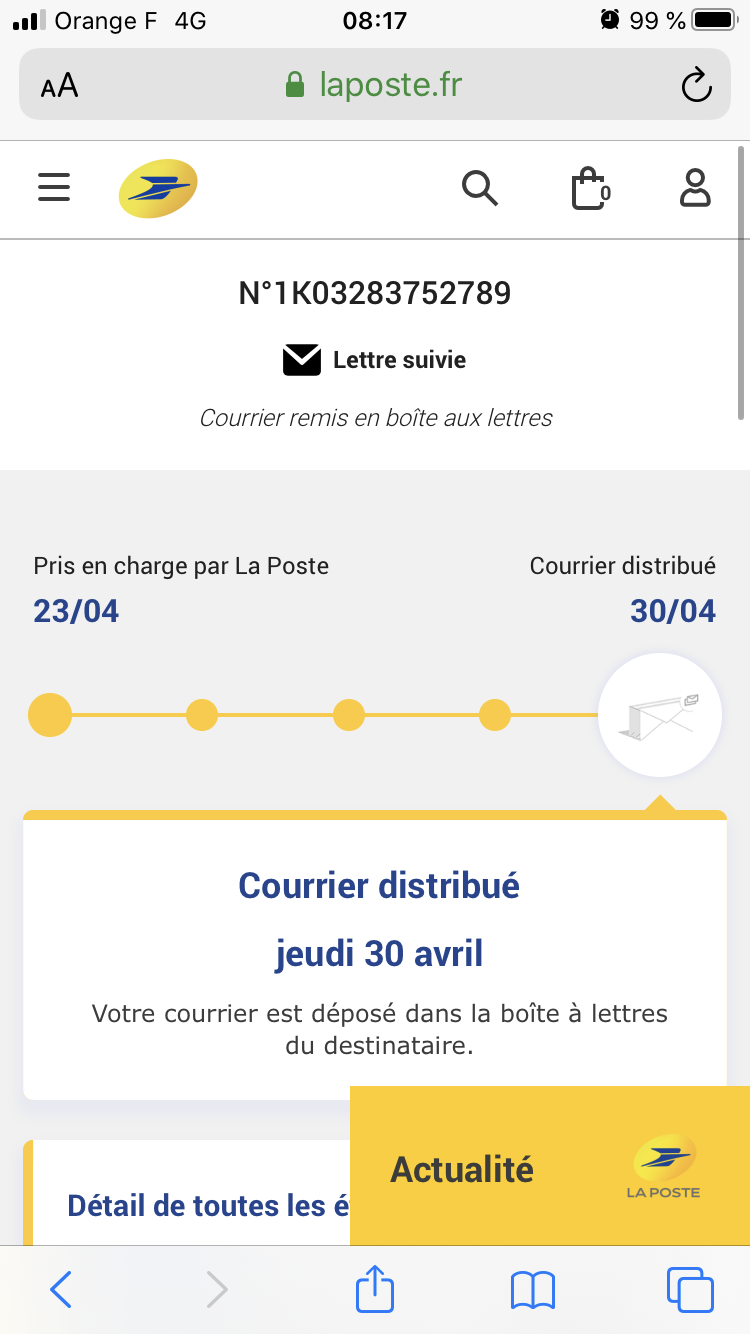750x1334 pixels.
Task: Open the shopping basket
Action: coord(591,188)
